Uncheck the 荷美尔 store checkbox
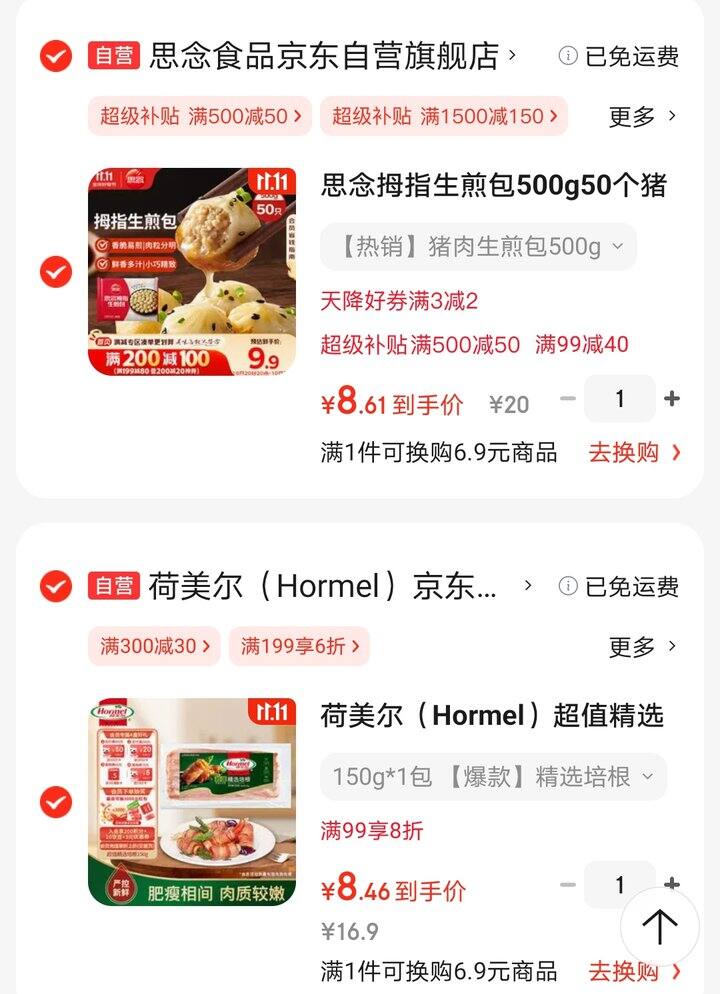 pyautogui.click(x=56, y=586)
